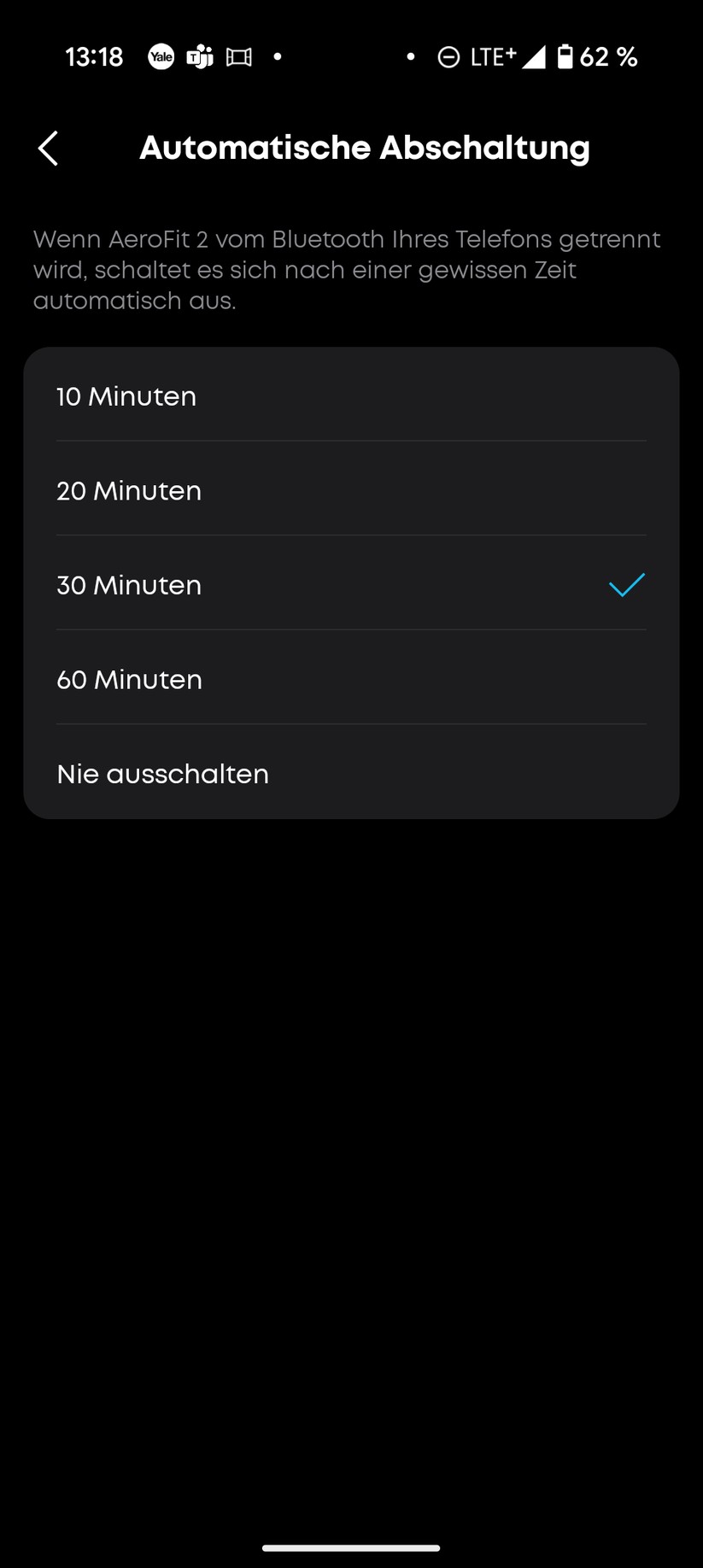Image resolution: width=703 pixels, height=1568 pixels.
Task: Select Nie ausschalten
Action: [350, 774]
